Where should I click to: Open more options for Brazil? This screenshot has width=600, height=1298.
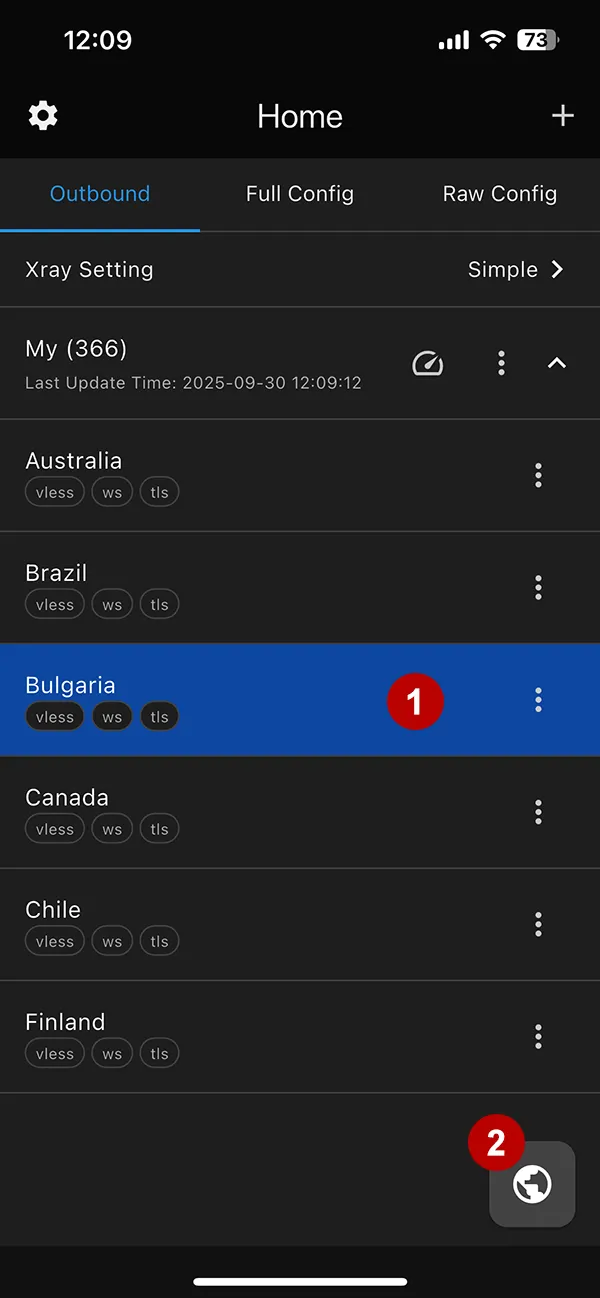(538, 587)
